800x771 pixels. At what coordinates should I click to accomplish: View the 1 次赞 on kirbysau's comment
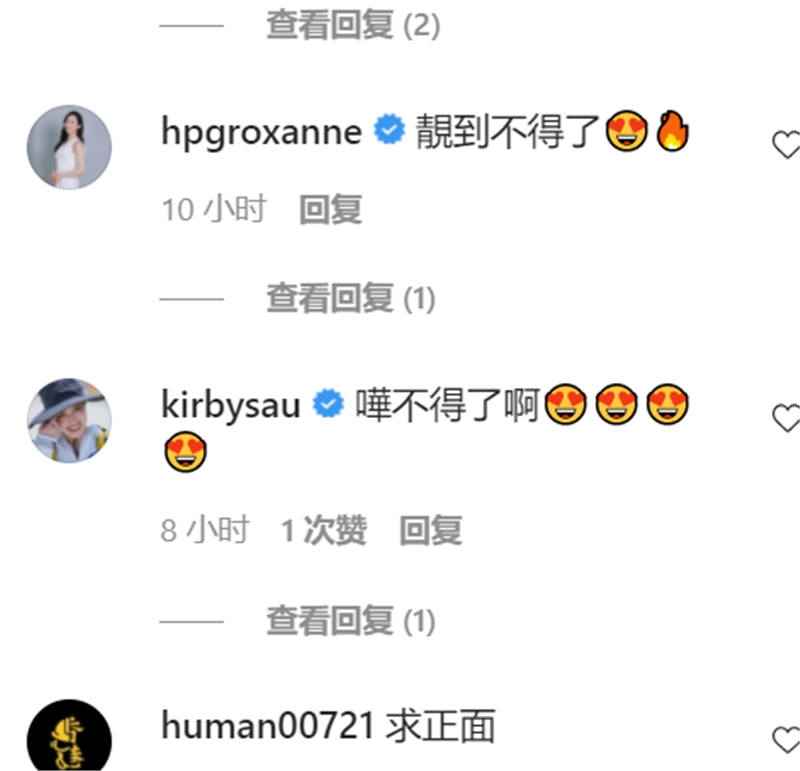pyautogui.click(x=323, y=531)
